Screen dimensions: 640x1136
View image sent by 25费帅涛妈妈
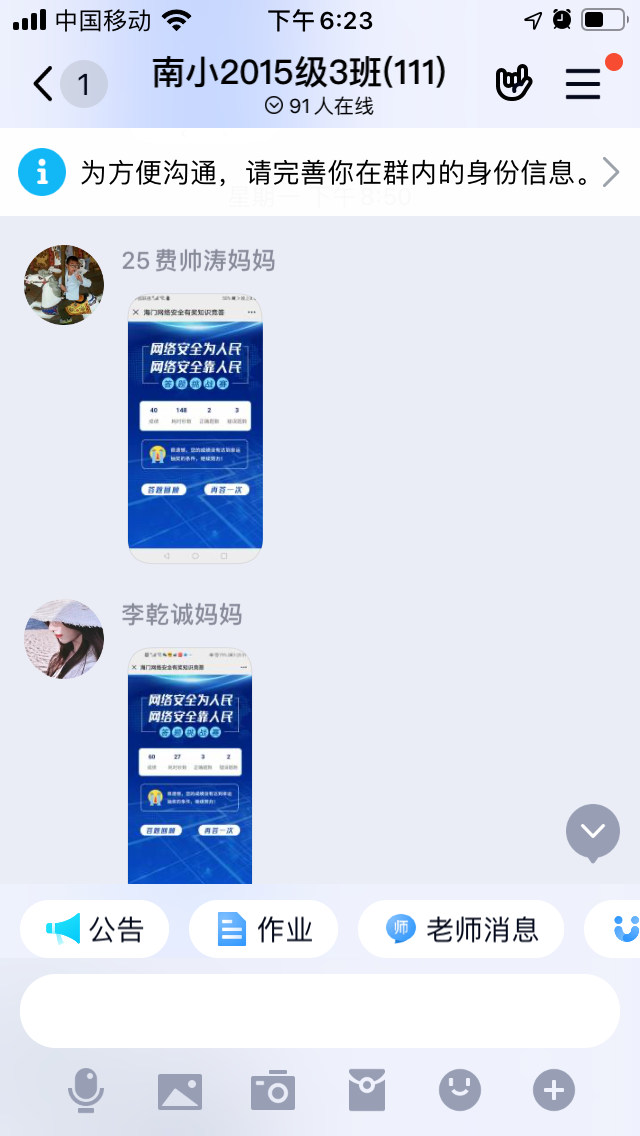(195, 428)
